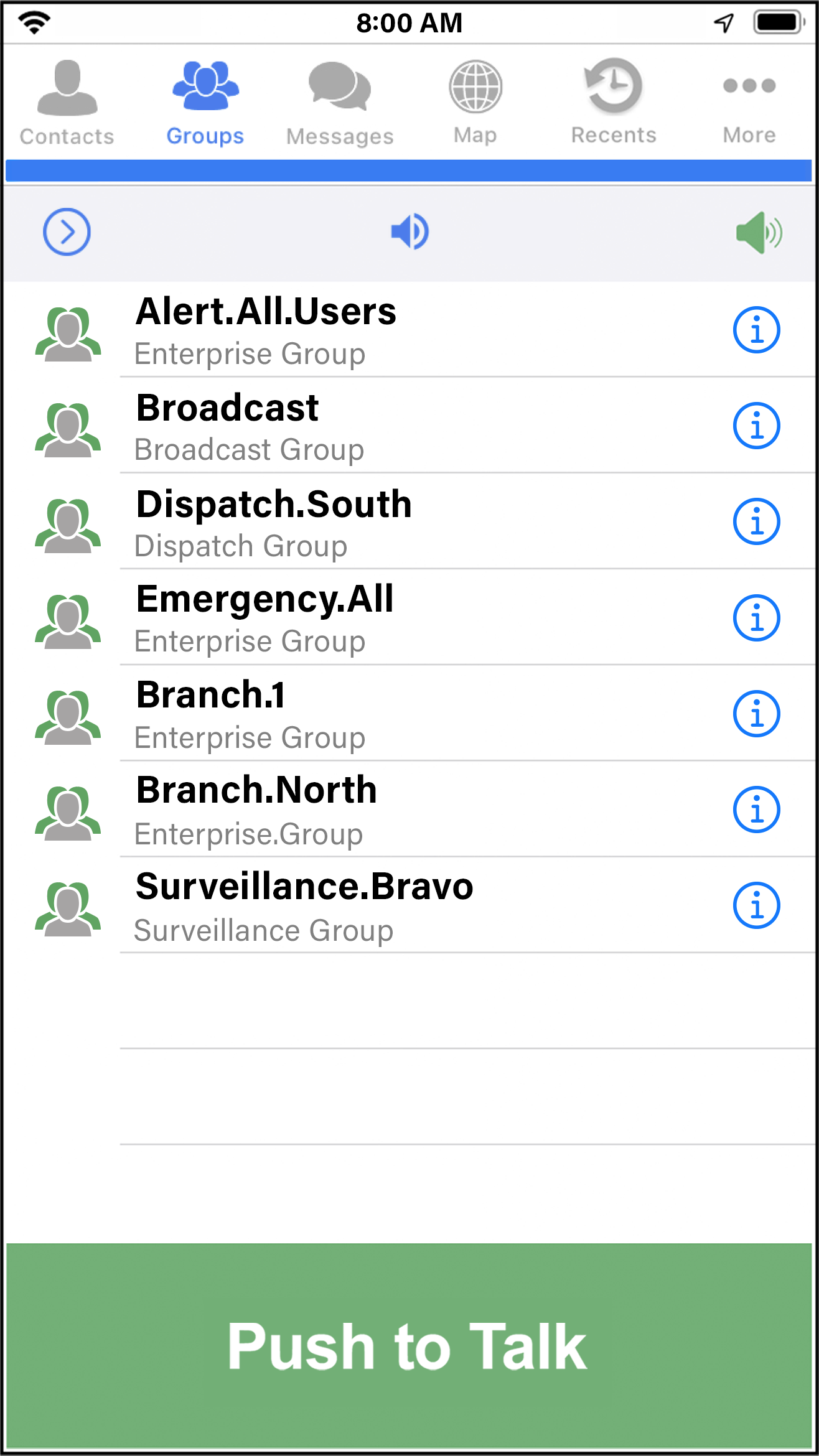This screenshot has height=1456, width=819.
Task: Tap the green loudspeaker icon
Action: [758, 233]
